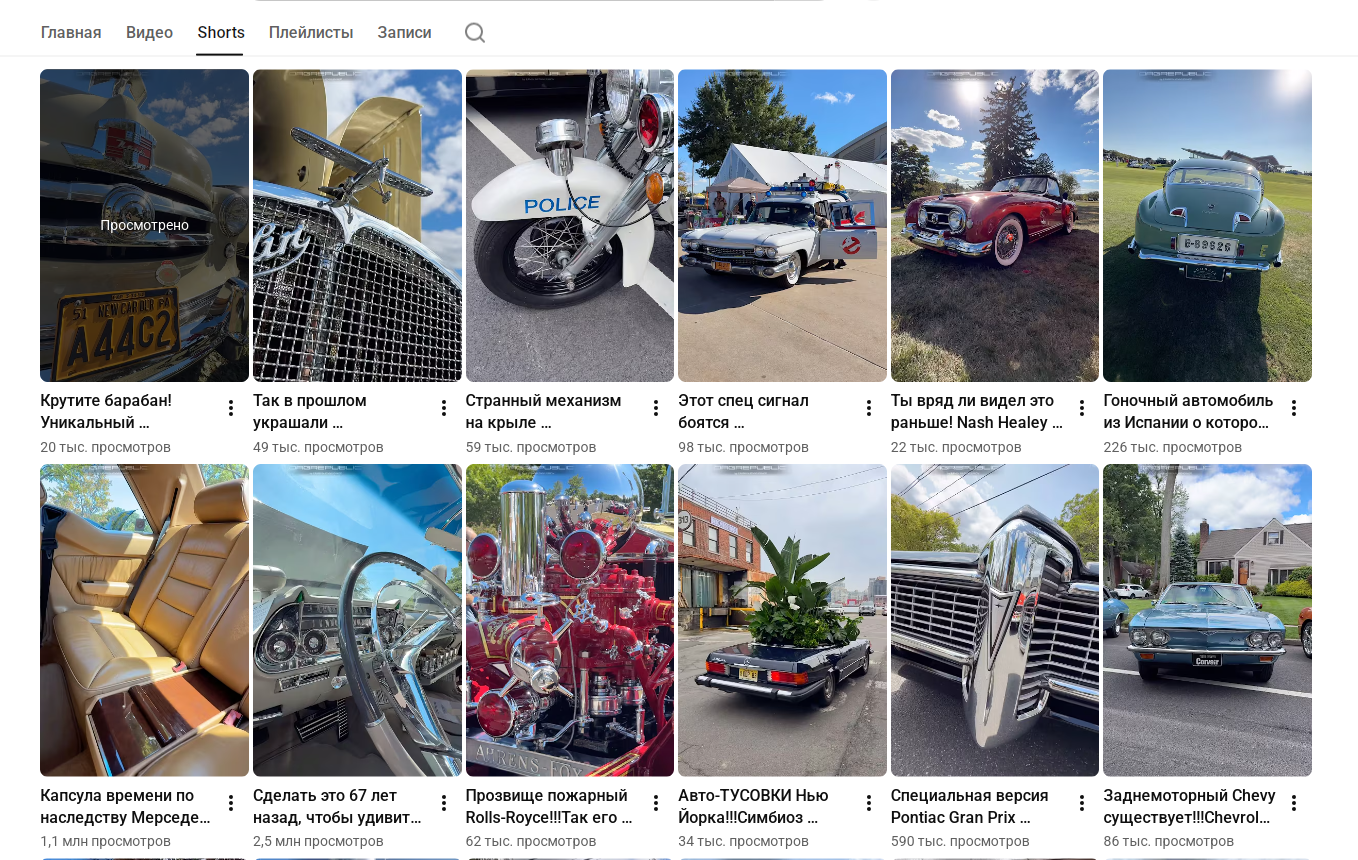Image resolution: width=1358 pixels, height=860 pixels.
Task: Go to the Записи tab
Action: [x=404, y=32]
